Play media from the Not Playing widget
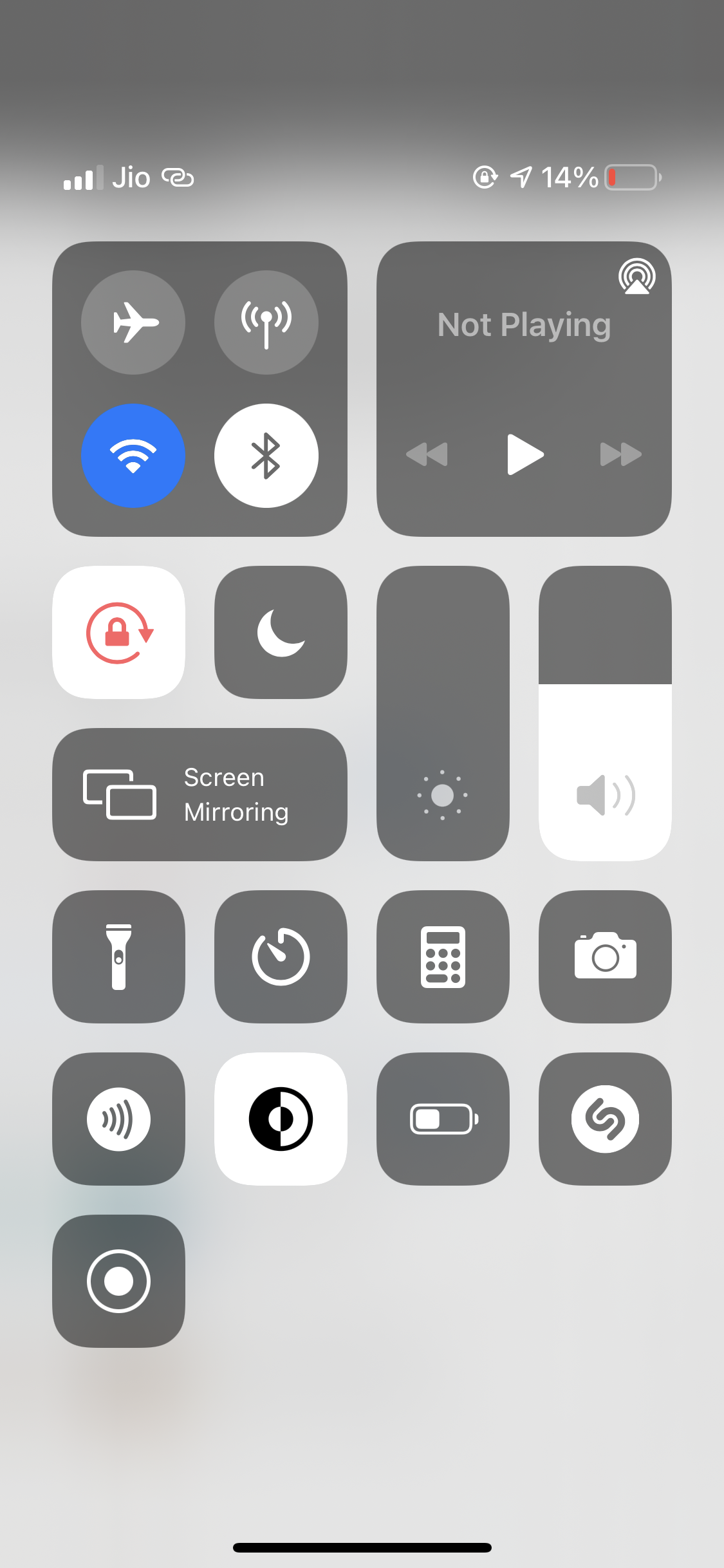This screenshot has width=724, height=1568. pos(524,454)
